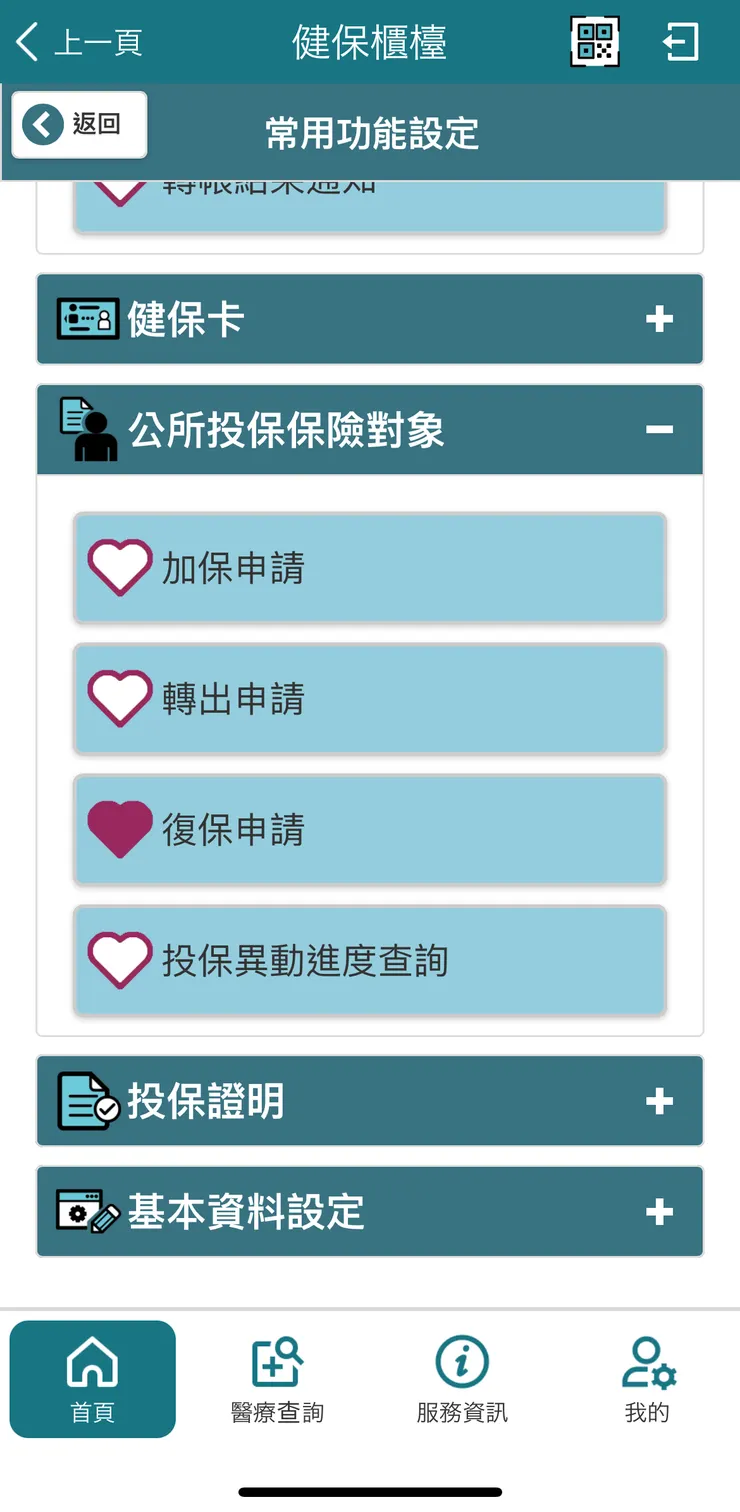
Task: Expand the 投保證明 section
Action: click(658, 1100)
